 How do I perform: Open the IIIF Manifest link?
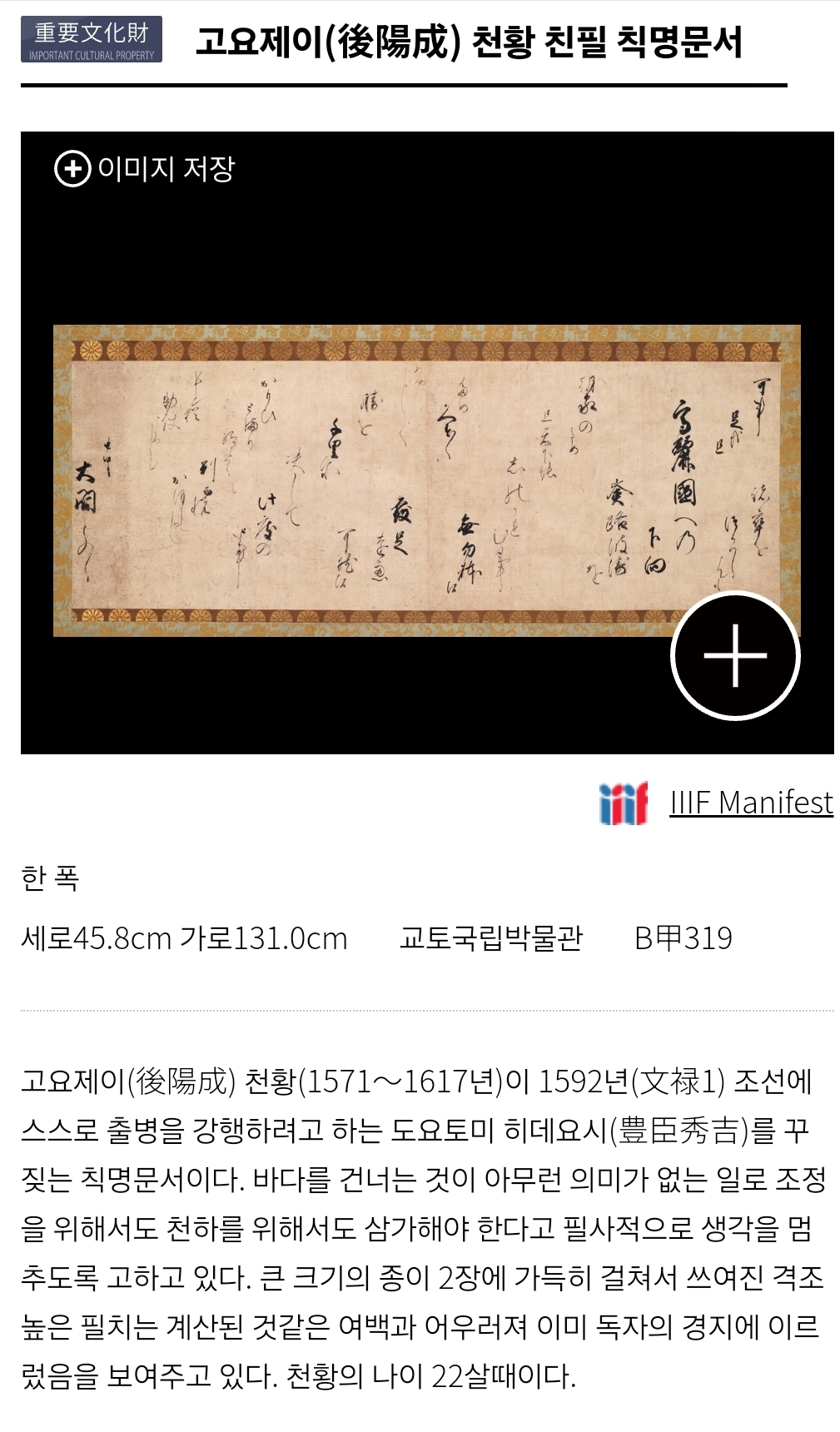pos(751,803)
